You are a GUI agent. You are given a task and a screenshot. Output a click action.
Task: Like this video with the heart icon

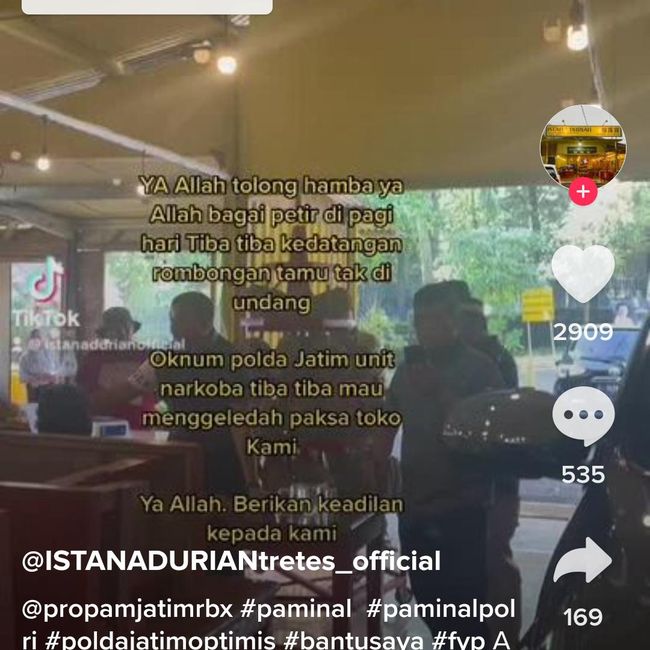click(583, 274)
